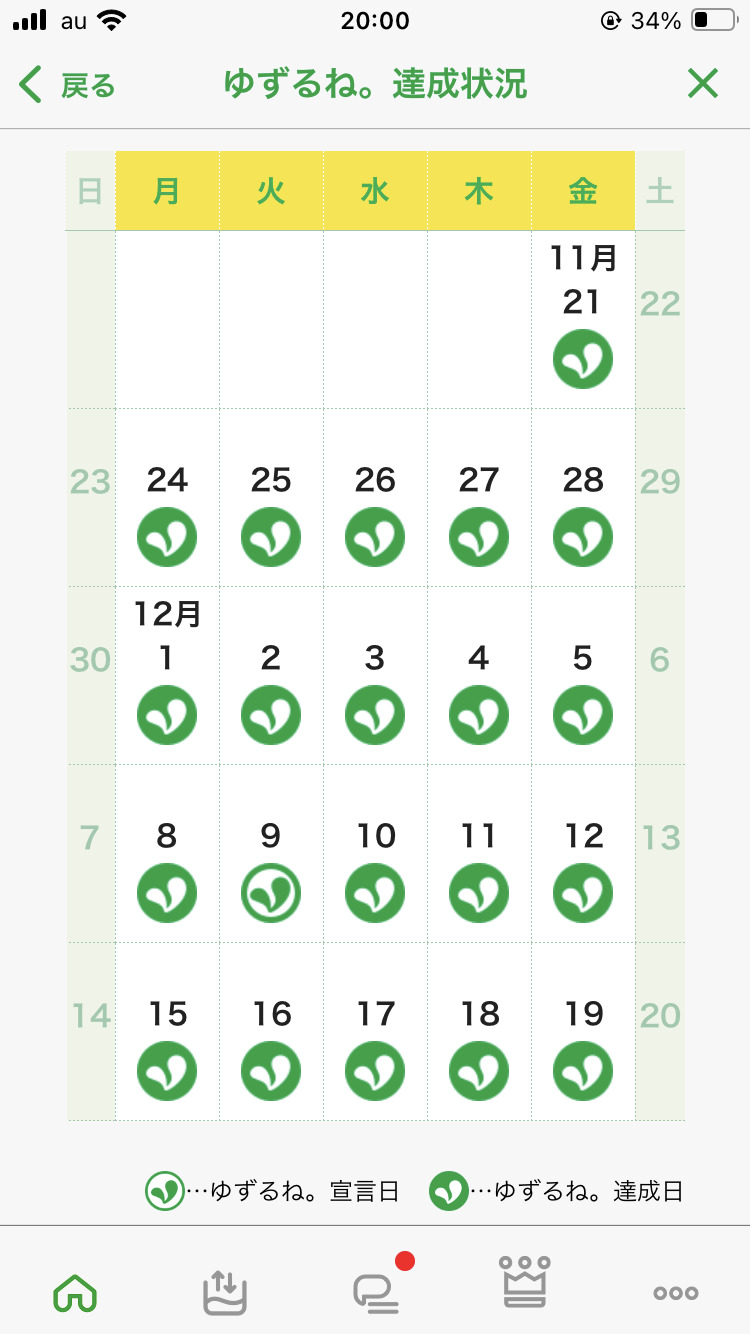Open the usage meter tab
Screen dimensions: 750x1334
click(x=225, y=1292)
